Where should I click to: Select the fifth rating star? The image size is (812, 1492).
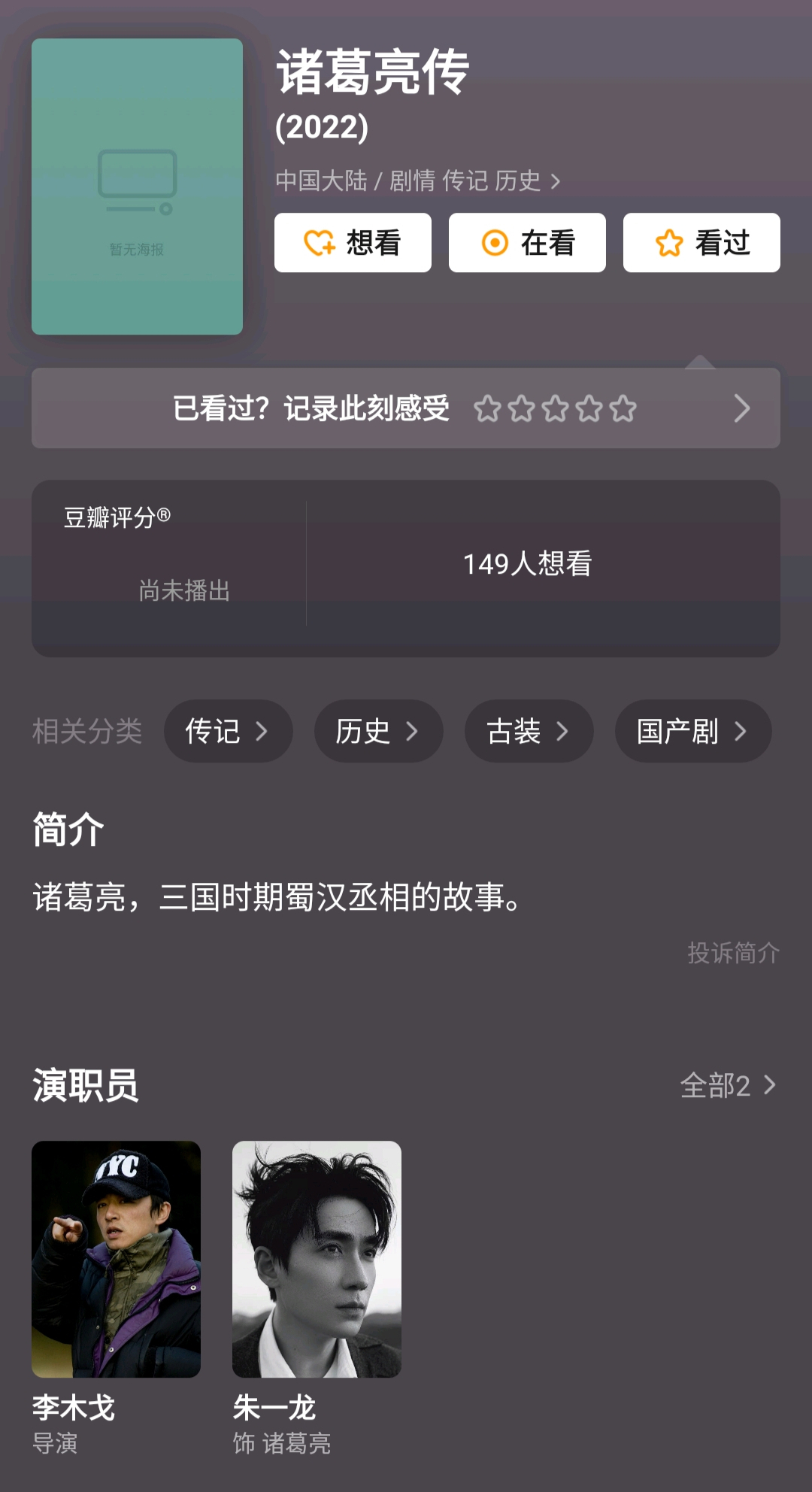[x=623, y=408]
